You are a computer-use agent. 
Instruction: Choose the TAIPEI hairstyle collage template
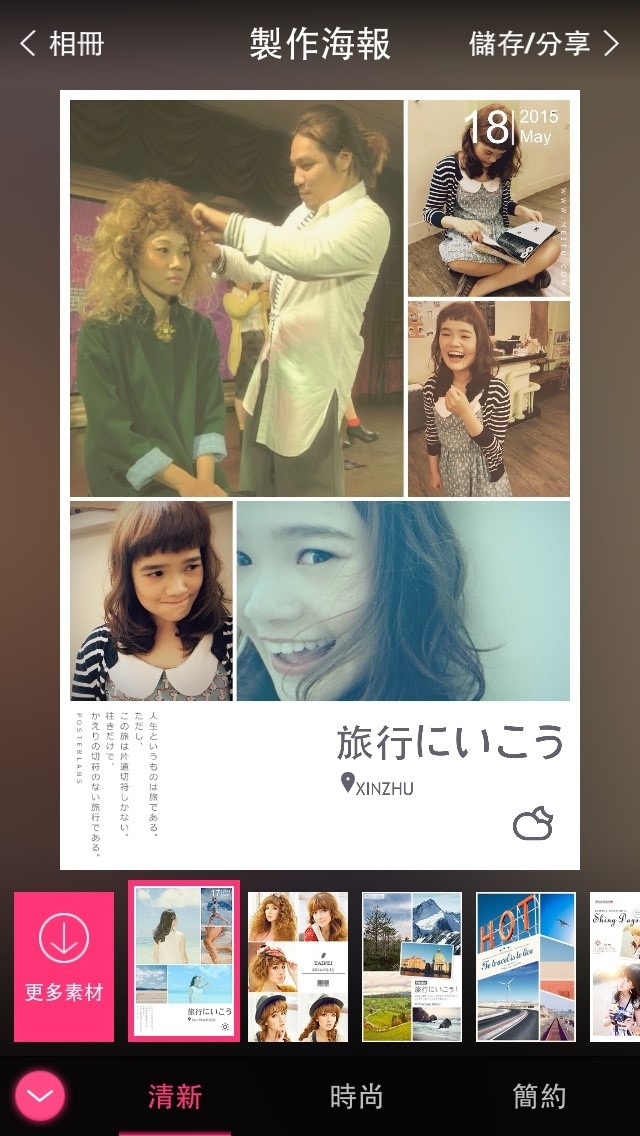(x=298, y=967)
